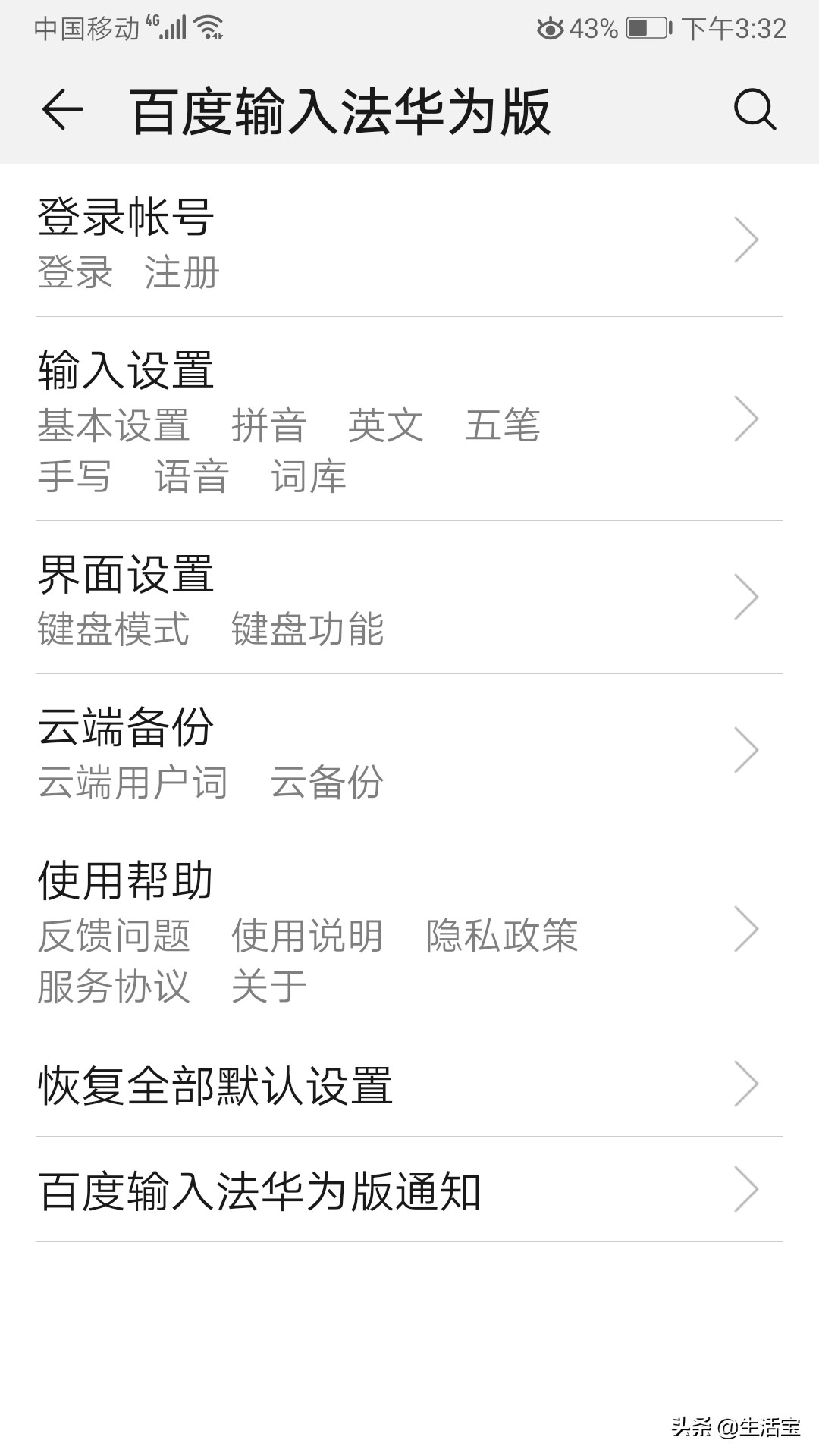Tap 五笔 input method option
The image size is (819, 1456).
(504, 426)
